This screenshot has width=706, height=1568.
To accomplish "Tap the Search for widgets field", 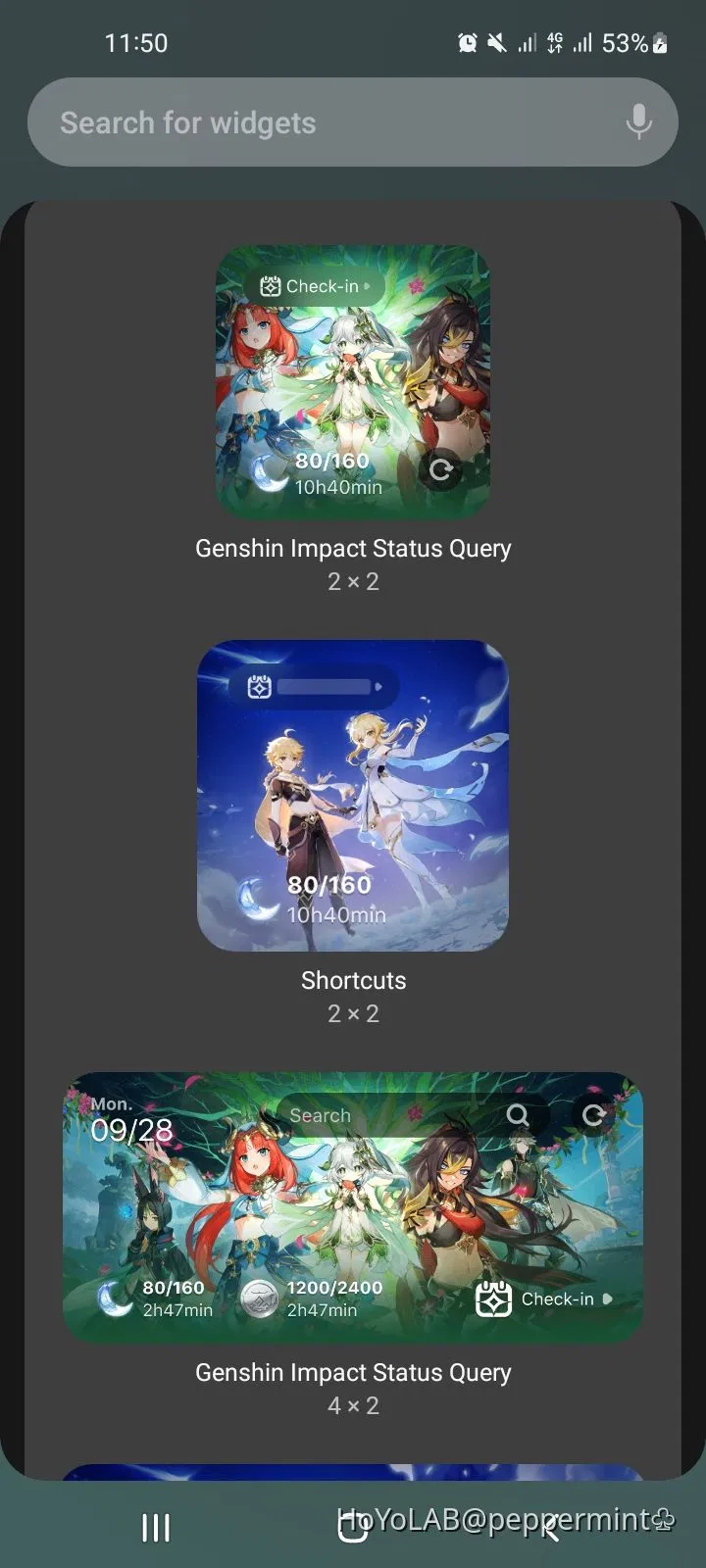I will click(294, 122).
